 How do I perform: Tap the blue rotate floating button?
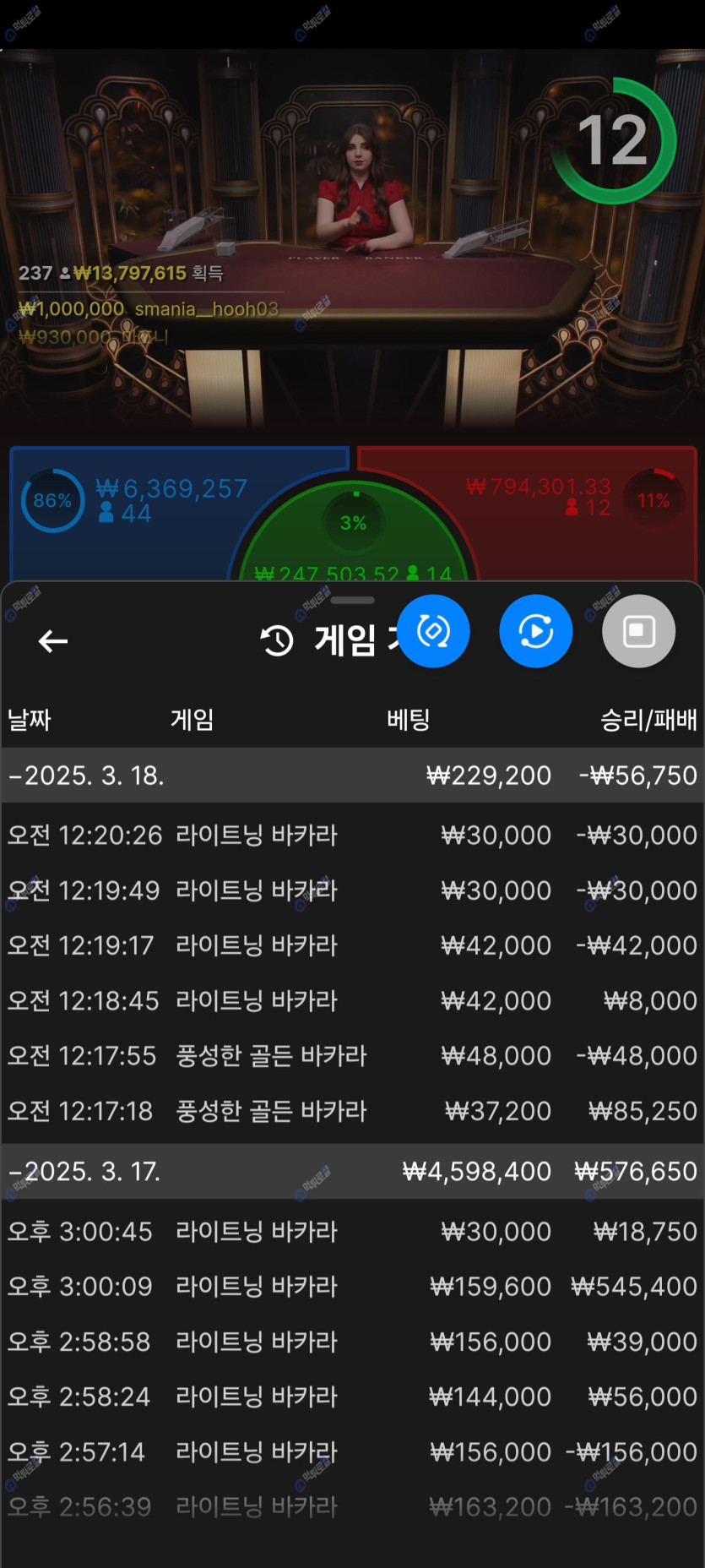tap(433, 631)
